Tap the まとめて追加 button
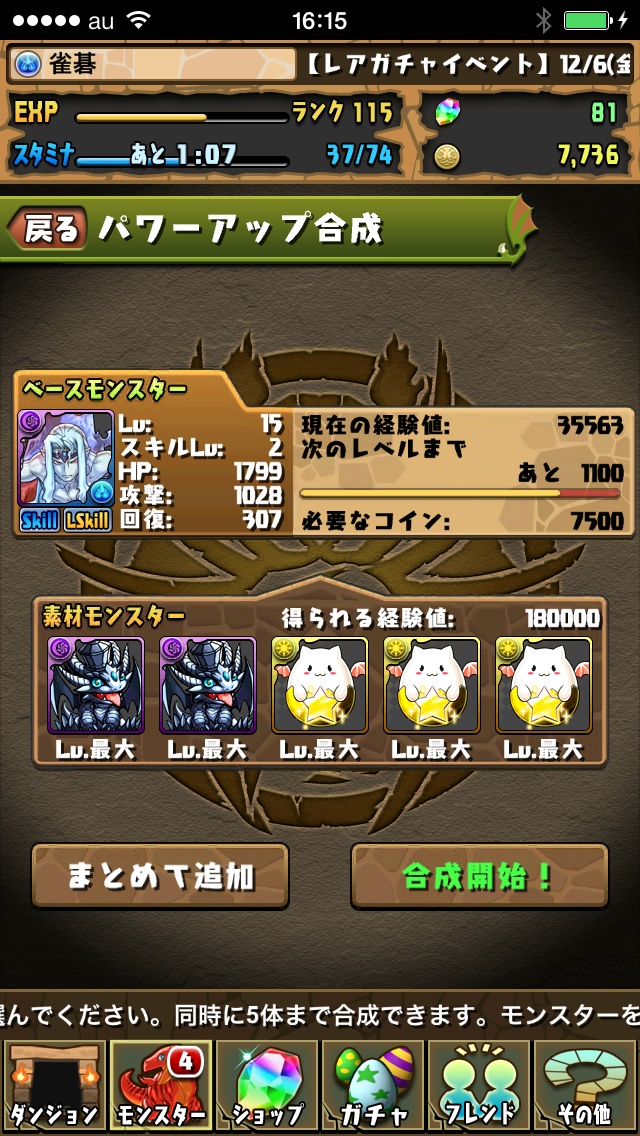This screenshot has width=640, height=1136. [160, 875]
